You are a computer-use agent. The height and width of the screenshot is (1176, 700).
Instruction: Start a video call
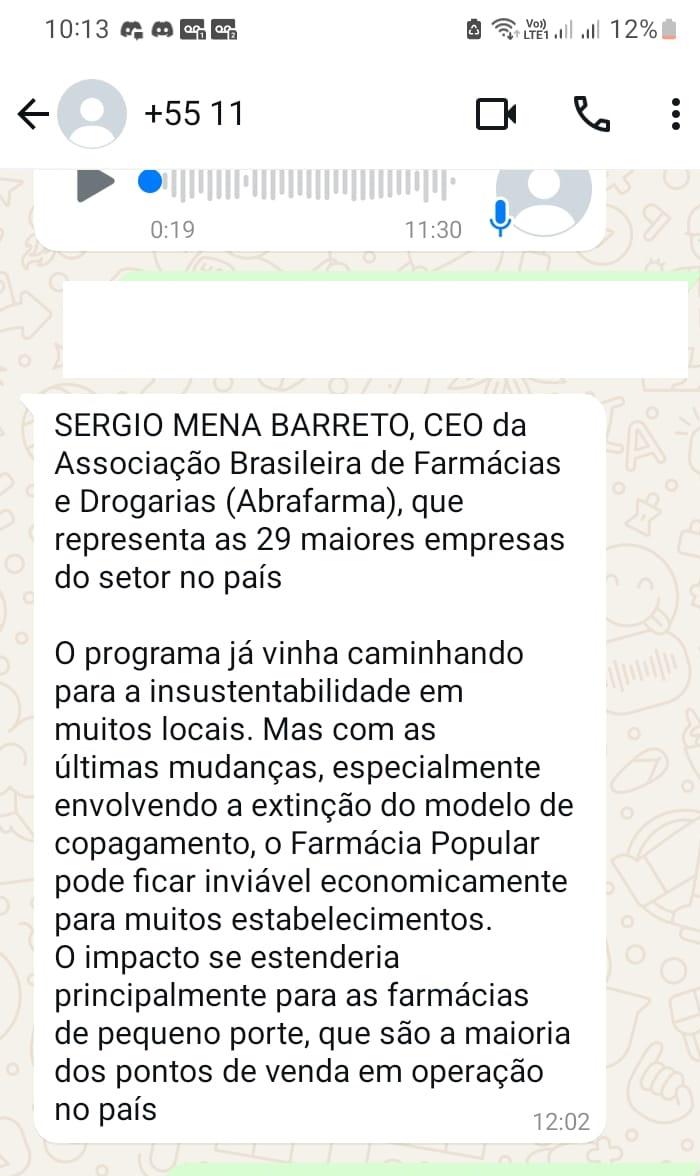click(x=496, y=115)
